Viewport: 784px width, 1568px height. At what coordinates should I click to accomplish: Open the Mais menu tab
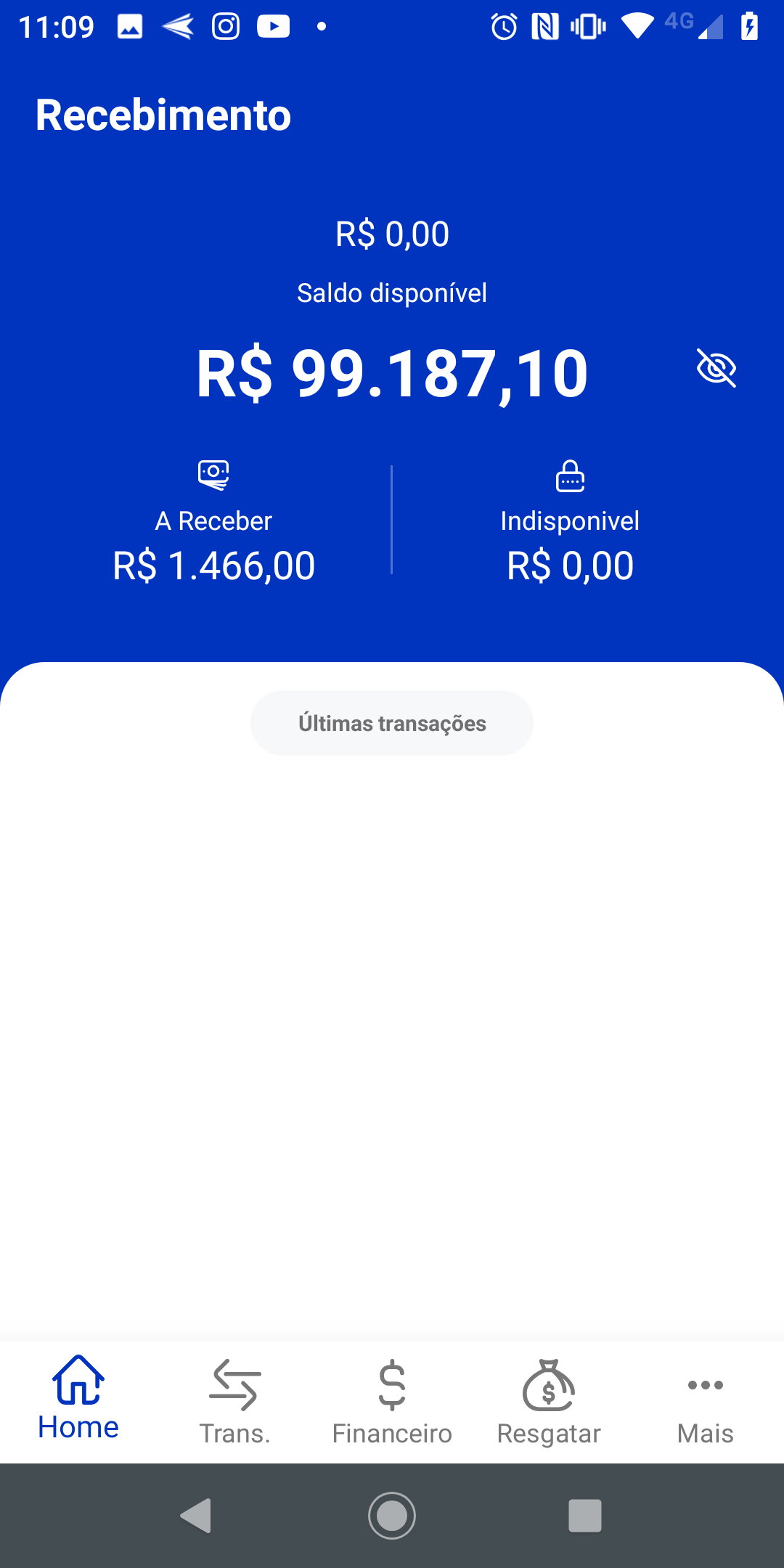point(706,1402)
